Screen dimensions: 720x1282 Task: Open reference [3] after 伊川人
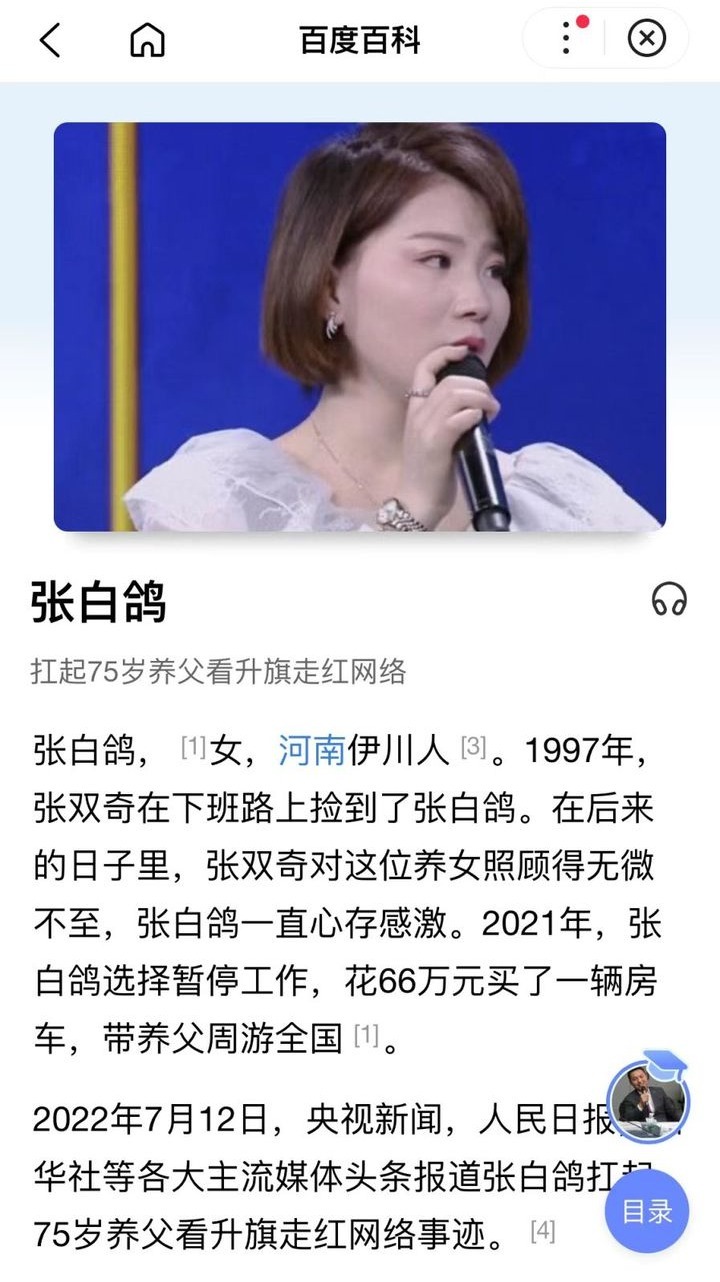(x=472, y=747)
